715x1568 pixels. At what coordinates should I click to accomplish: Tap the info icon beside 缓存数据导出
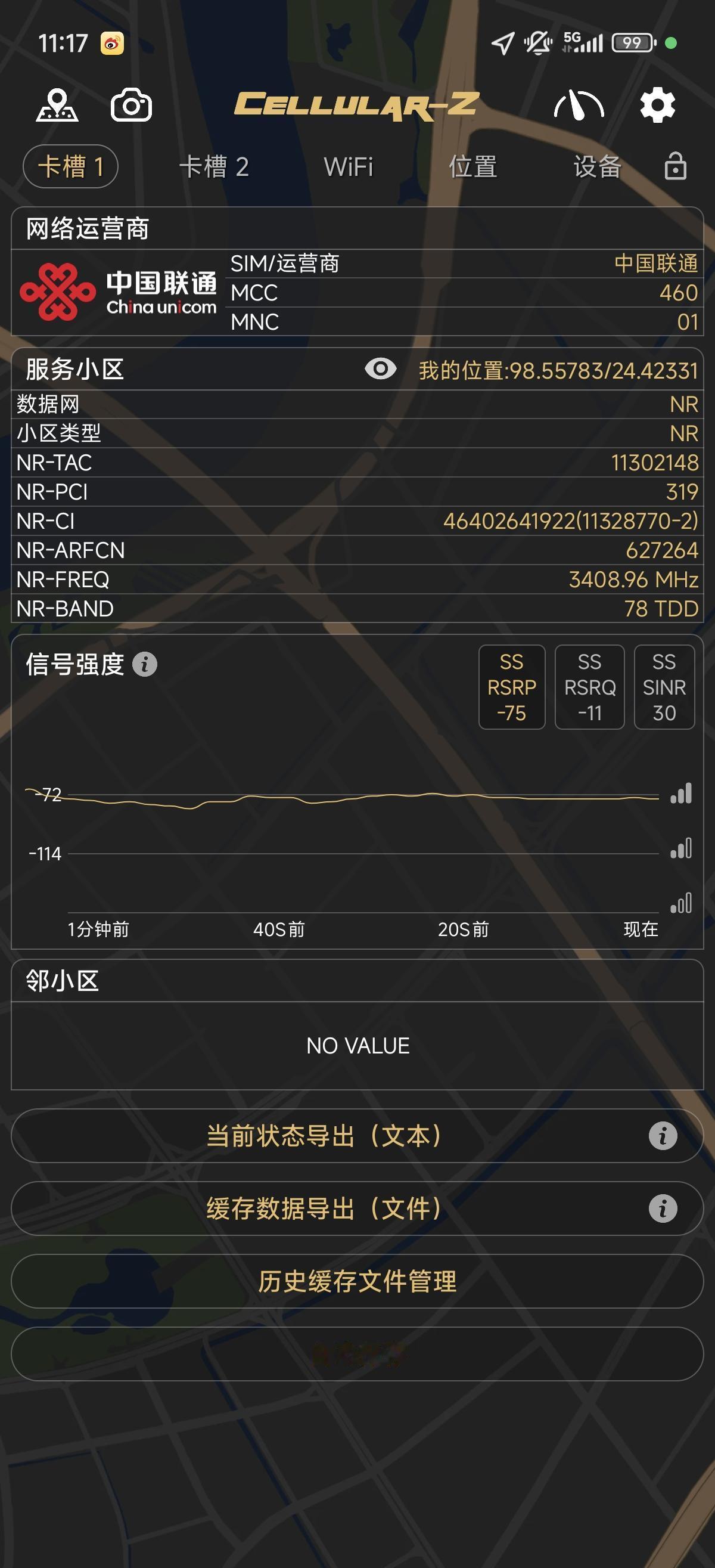click(663, 1208)
